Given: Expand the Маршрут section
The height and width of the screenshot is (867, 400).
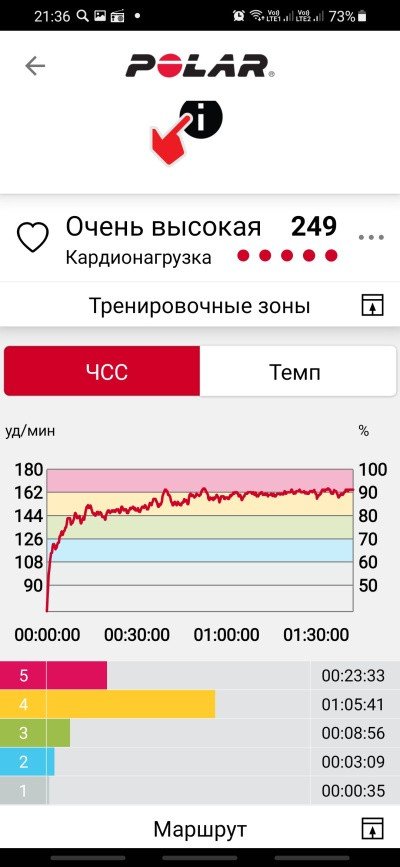Looking at the screenshot, I should click(x=372, y=829).
